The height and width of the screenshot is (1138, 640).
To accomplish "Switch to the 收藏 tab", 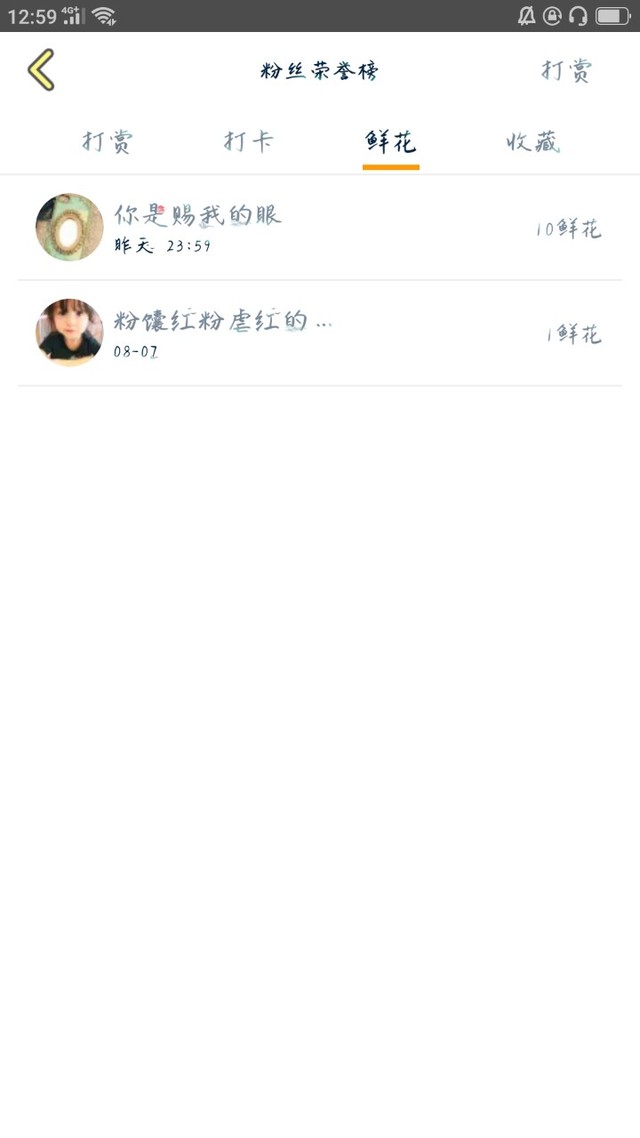I will [533, 142].
